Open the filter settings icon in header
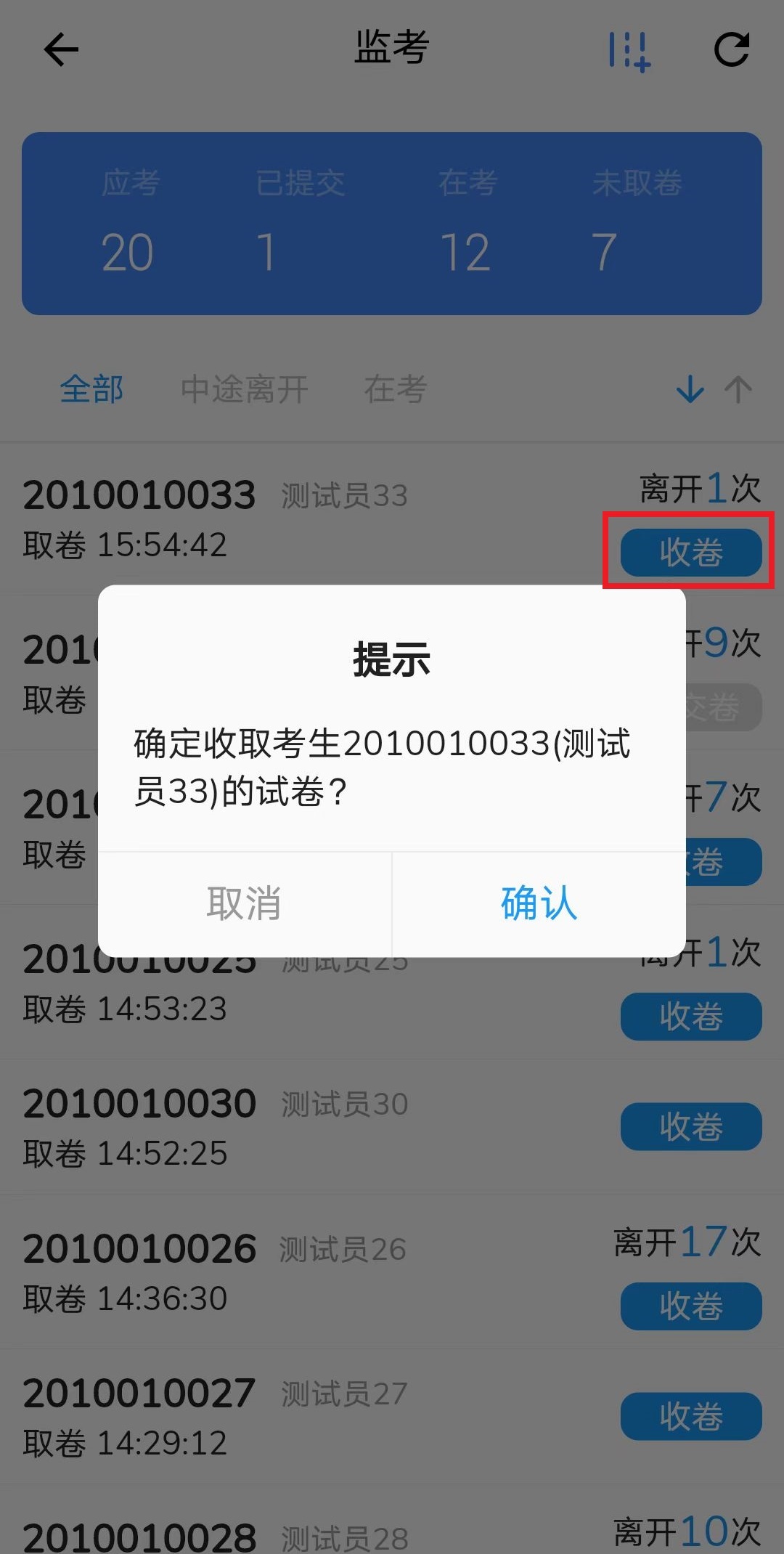Screen dimensions: 784x1554 tap(629, 51)
